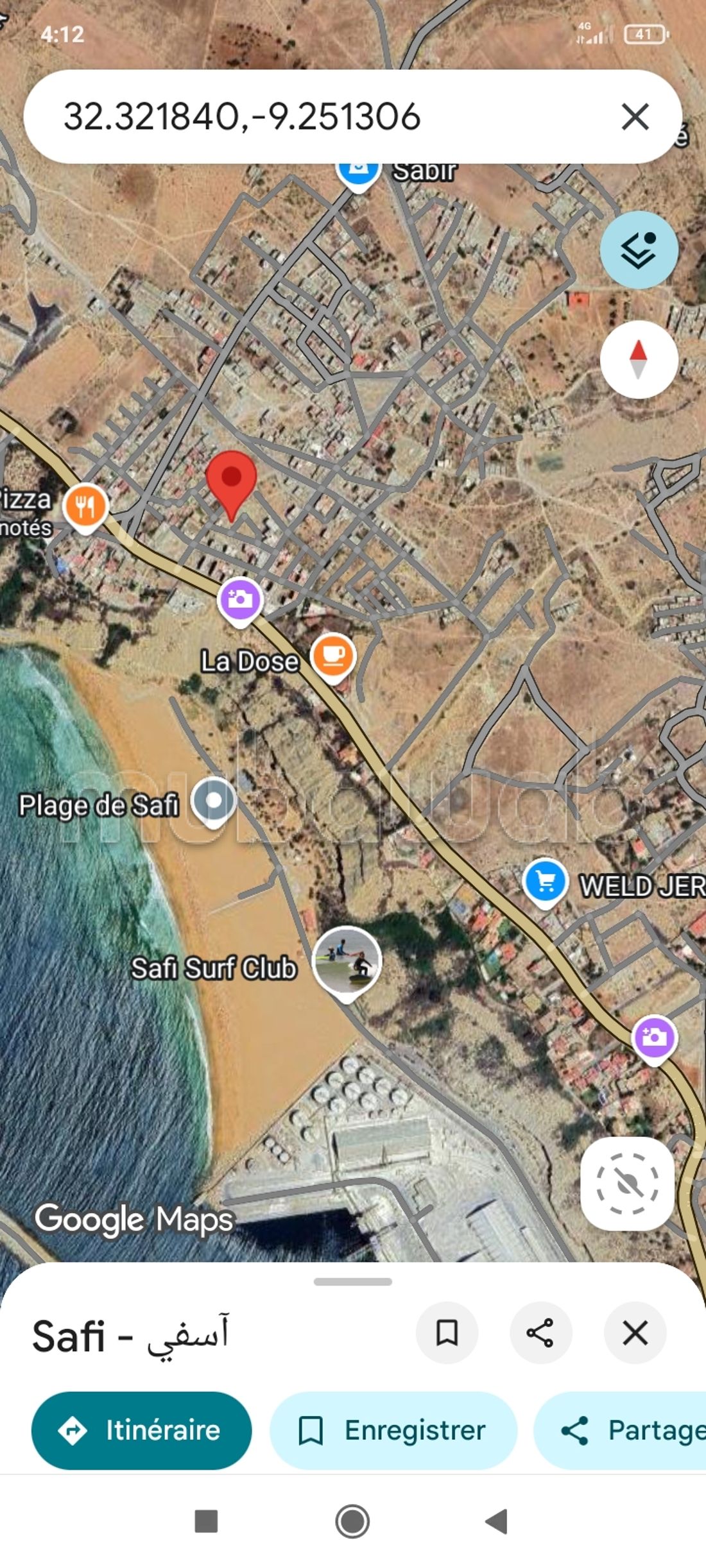Open the Plage de Safi marker
706x1568 pixels.
pyautogui.click(x=214, y=801)
